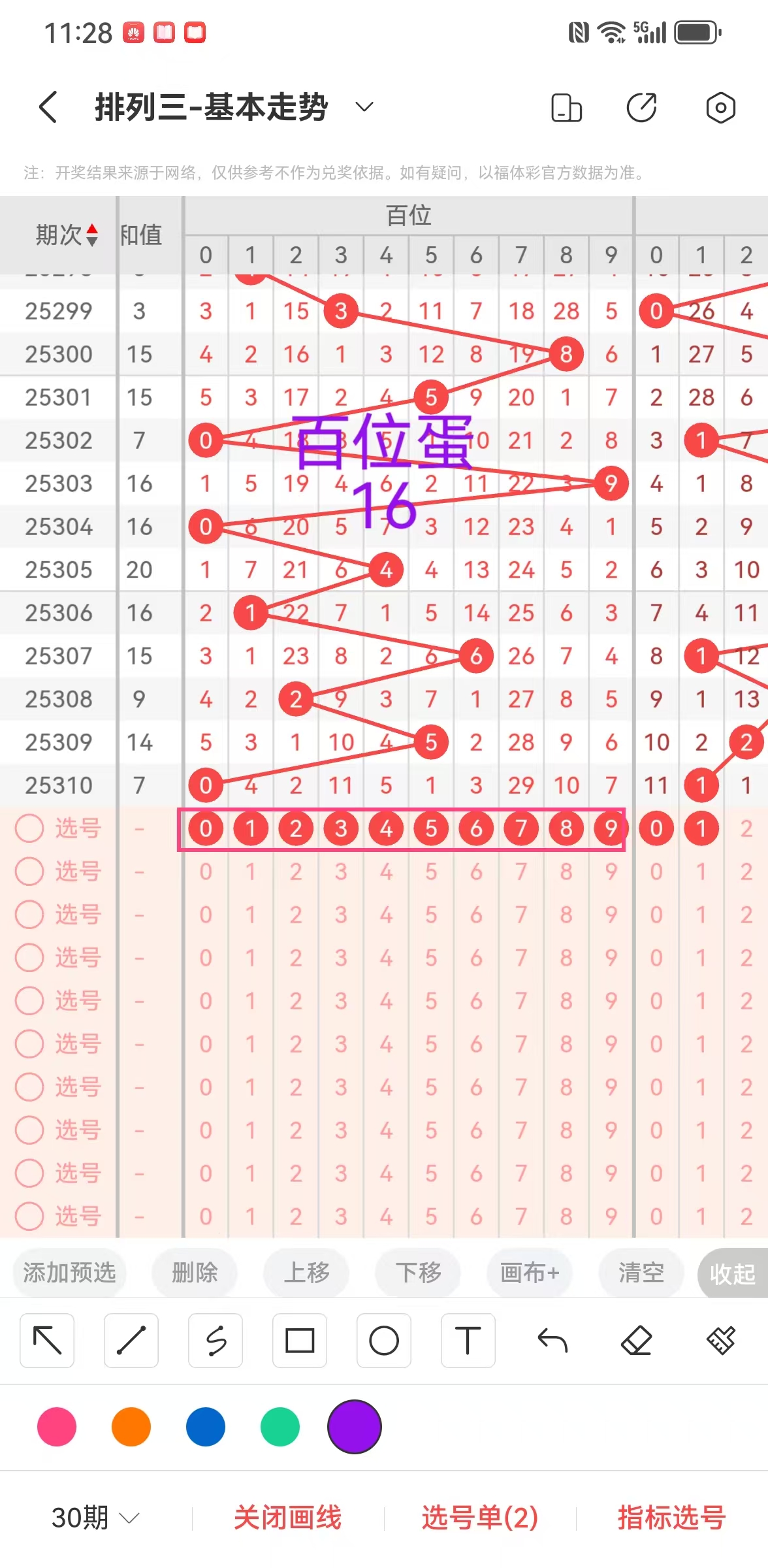Viewport: 768px width, 1568px height.
Task: Tap the 删除 button
Action: (194, 1273)
